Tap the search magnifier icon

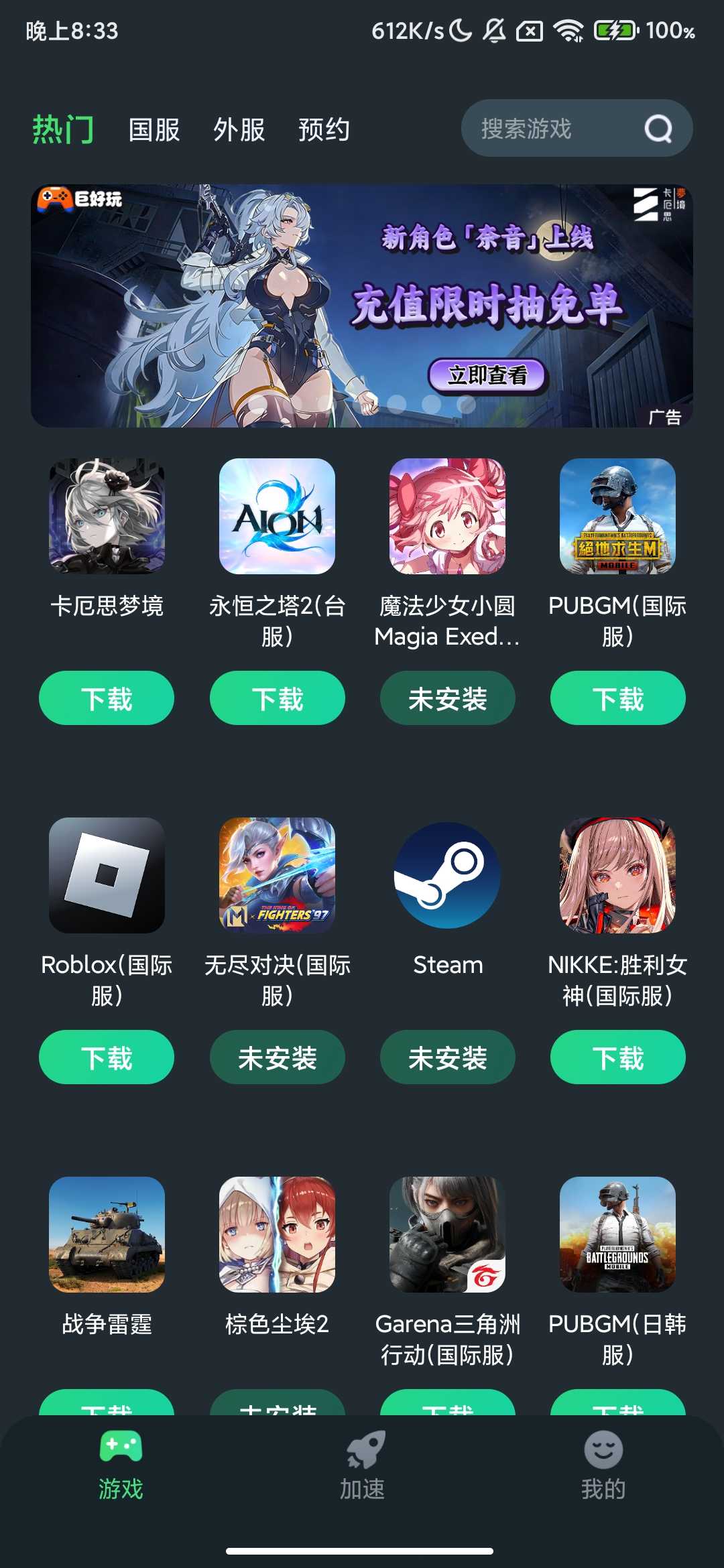tap(658, 129)
